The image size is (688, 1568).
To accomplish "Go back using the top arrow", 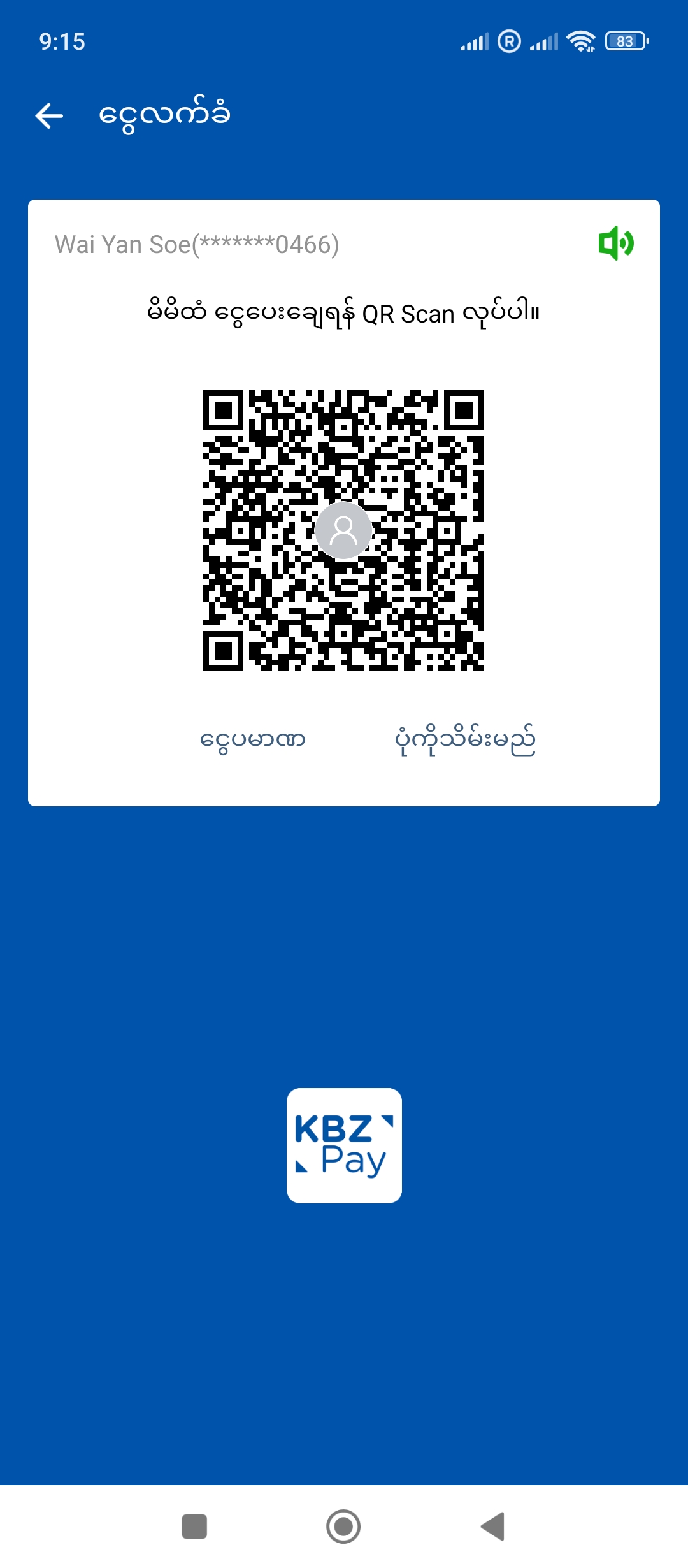I will click(x=49, y=116).
